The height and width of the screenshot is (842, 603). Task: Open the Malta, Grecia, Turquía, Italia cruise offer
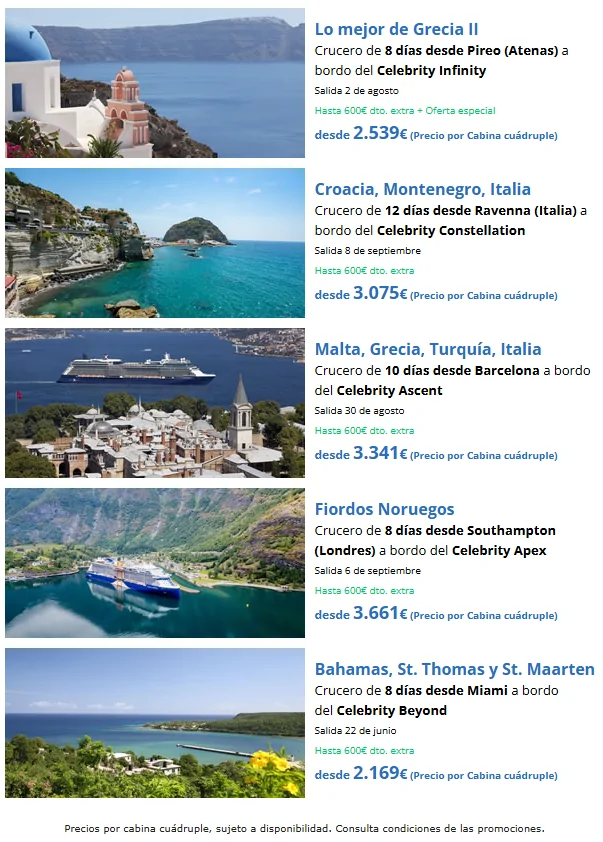pyautogui.click(x=427, y=349)
